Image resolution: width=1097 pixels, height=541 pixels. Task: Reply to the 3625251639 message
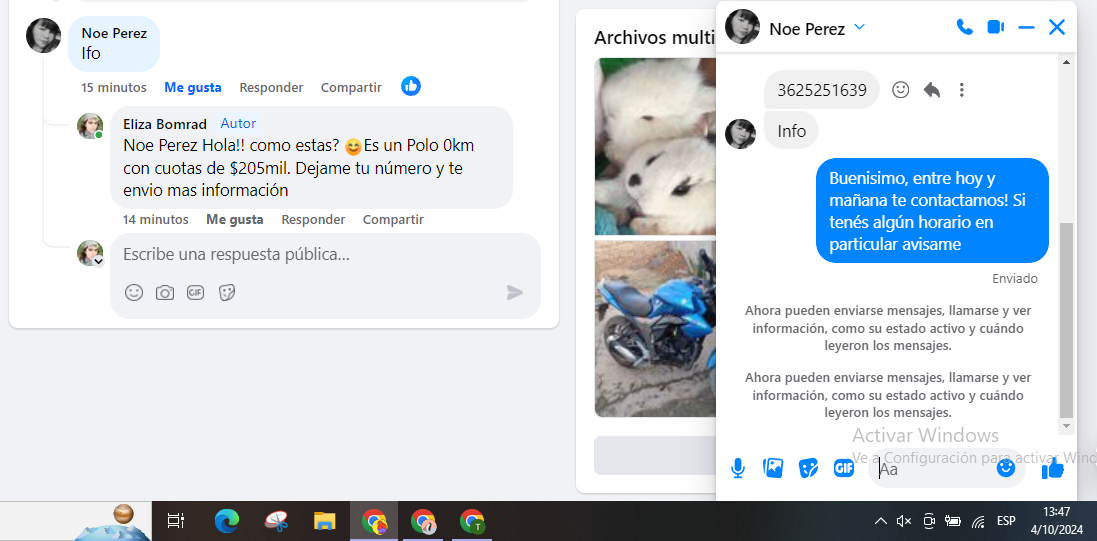tap(932, 90)
